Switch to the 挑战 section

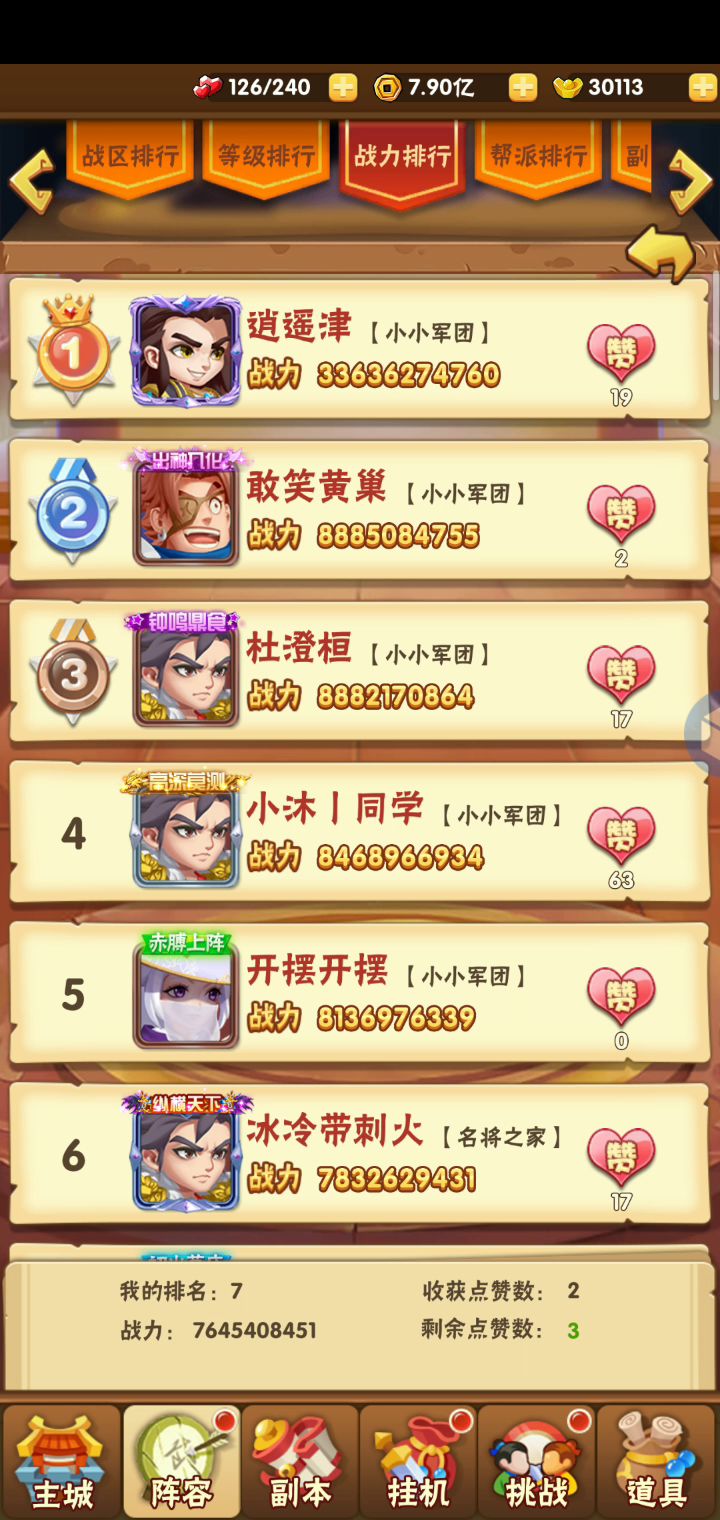tap(537, 1464)
